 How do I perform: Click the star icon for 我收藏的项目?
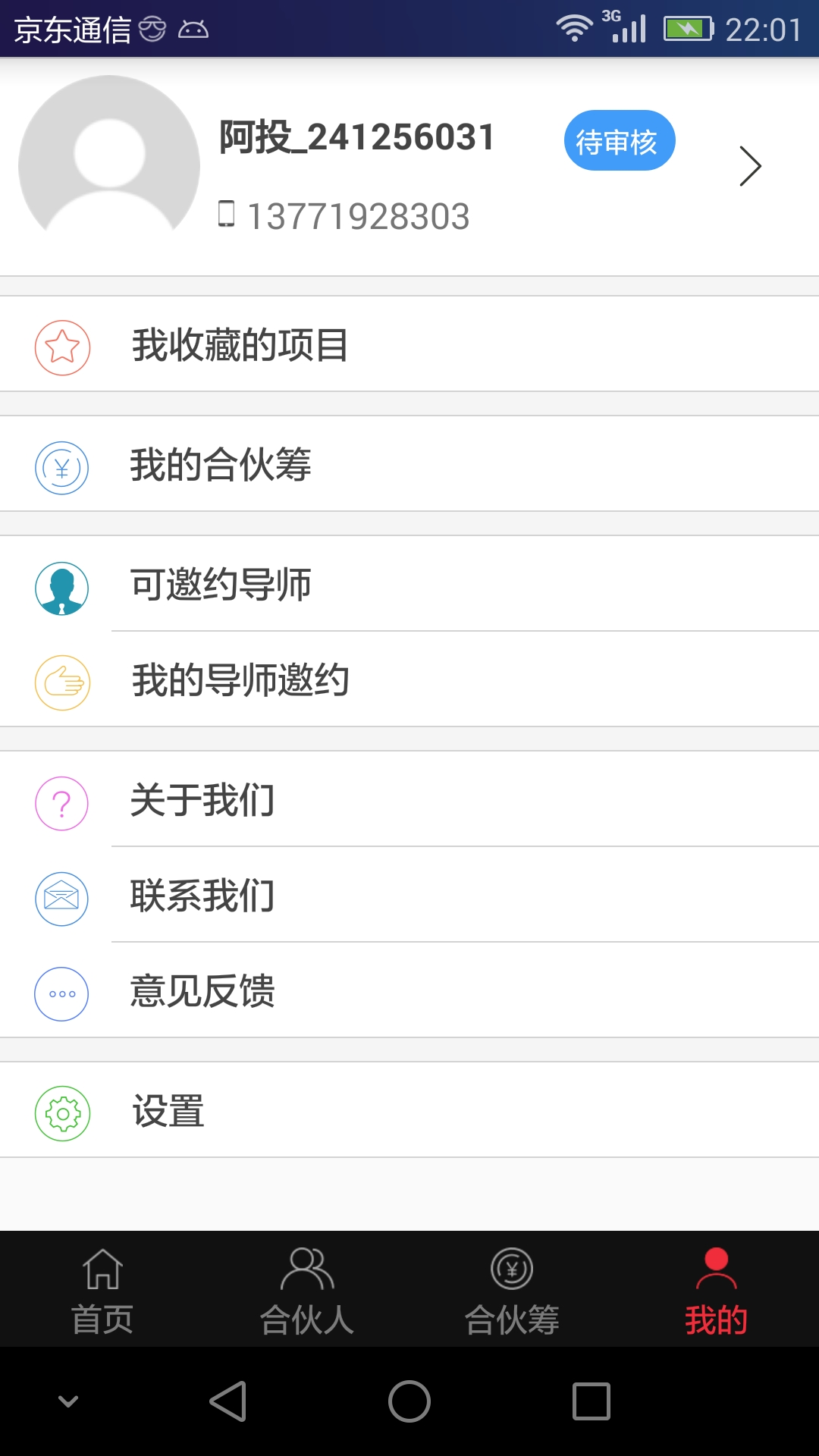coord(62,346)
